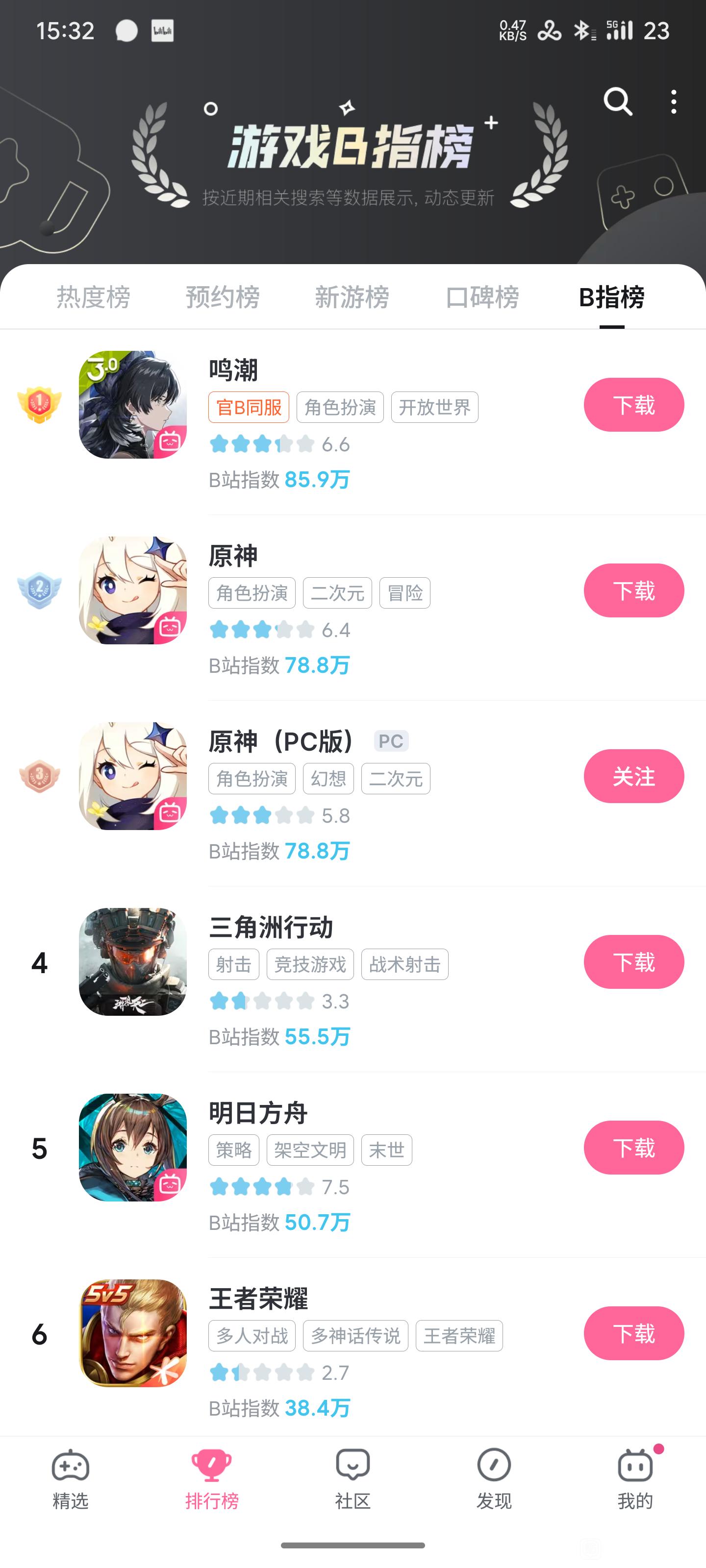Open the three-dot overflow menu

click(673, 101)
